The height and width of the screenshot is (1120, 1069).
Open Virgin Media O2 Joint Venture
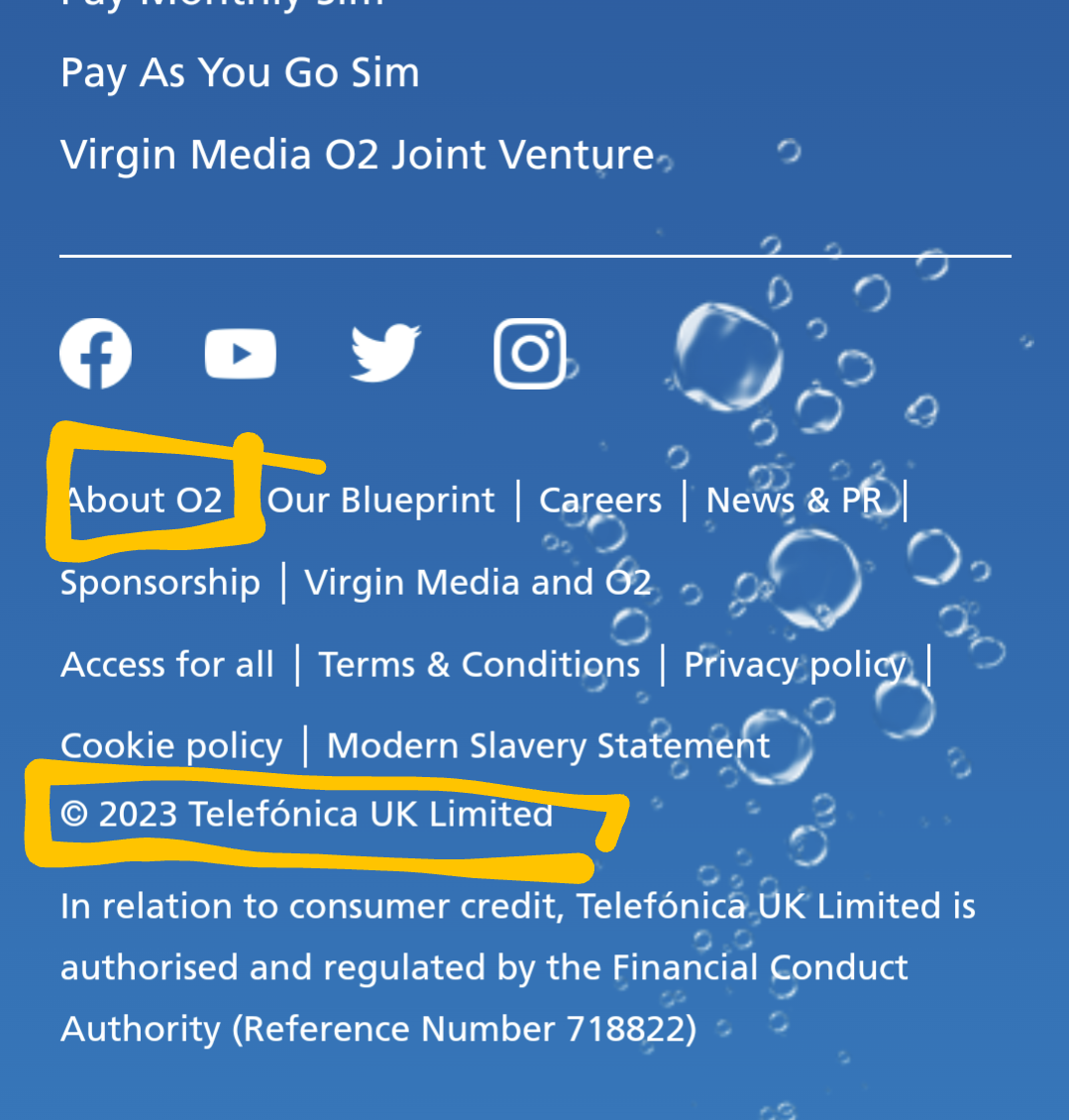click(357, 154)
